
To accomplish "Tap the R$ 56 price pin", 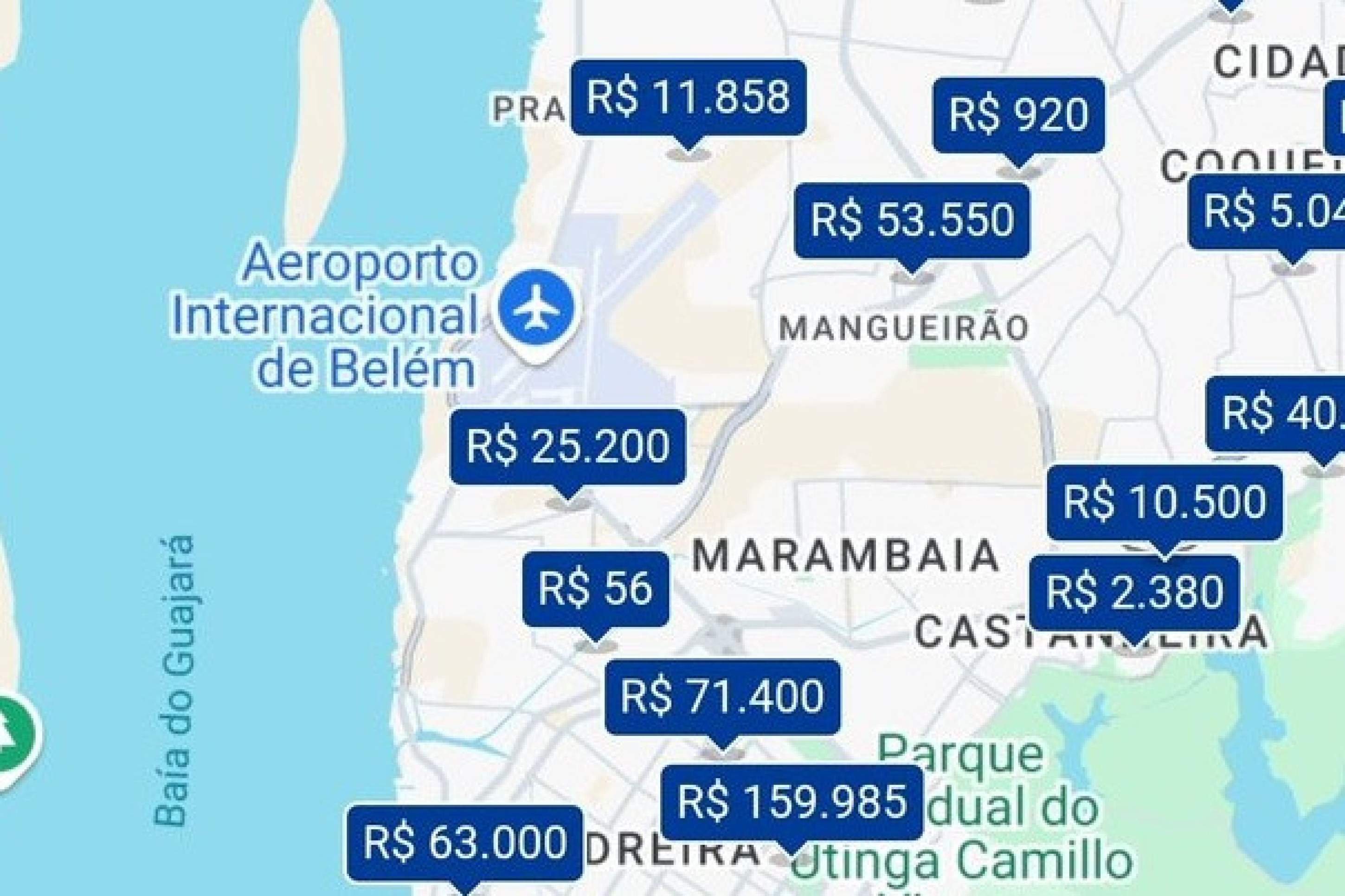I will point(595,588).
